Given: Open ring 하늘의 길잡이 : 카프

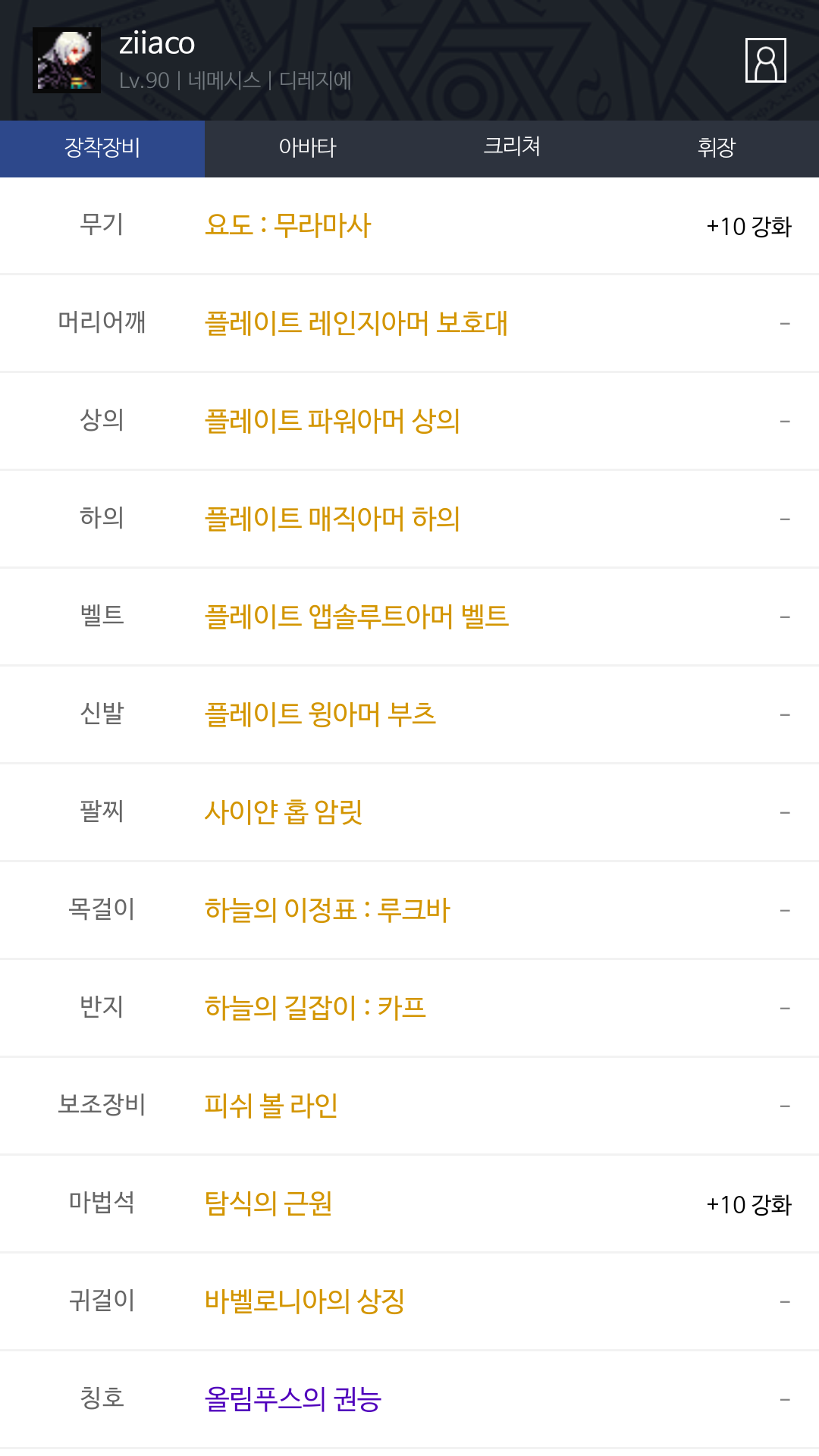Looking at the screenshot, I should point(315,1009).
